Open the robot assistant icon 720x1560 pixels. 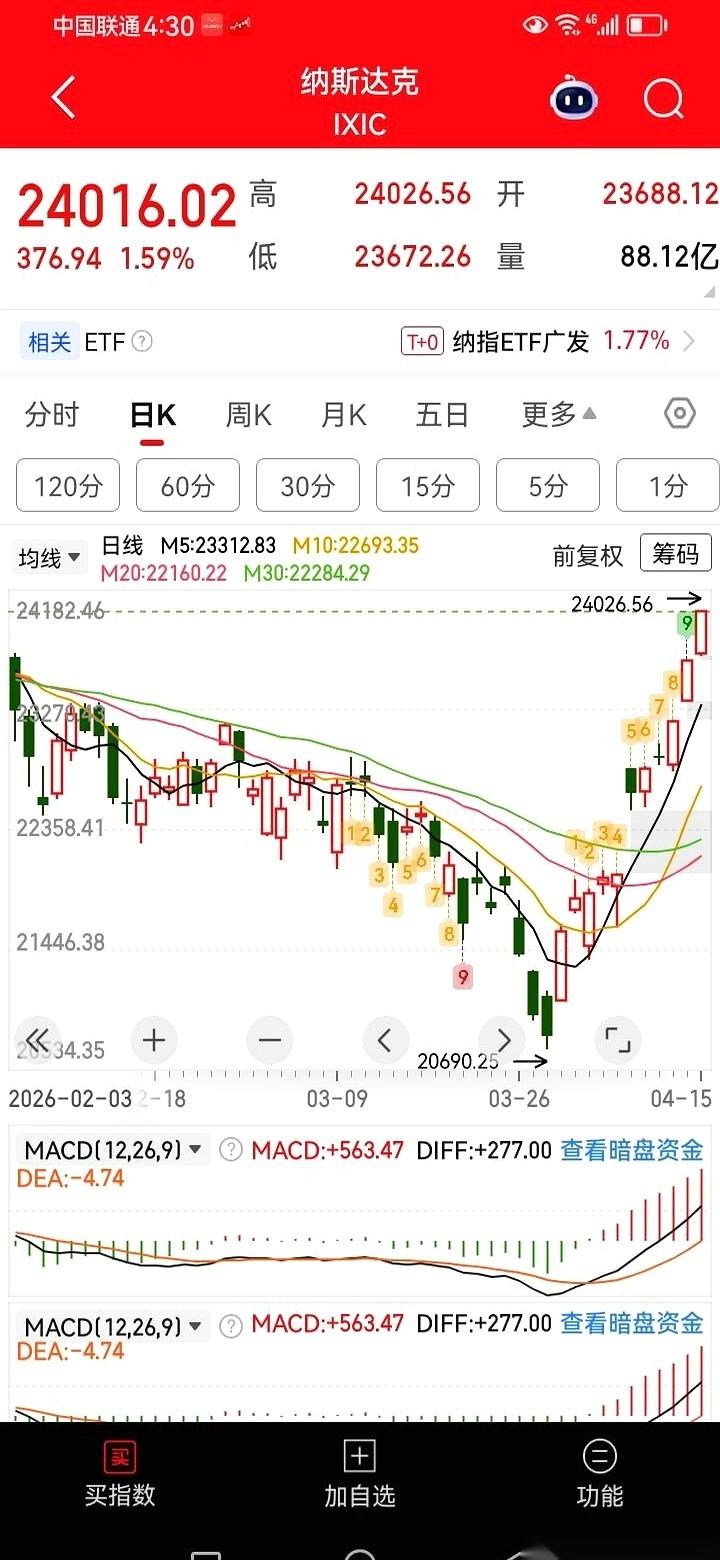click(574, 99)
